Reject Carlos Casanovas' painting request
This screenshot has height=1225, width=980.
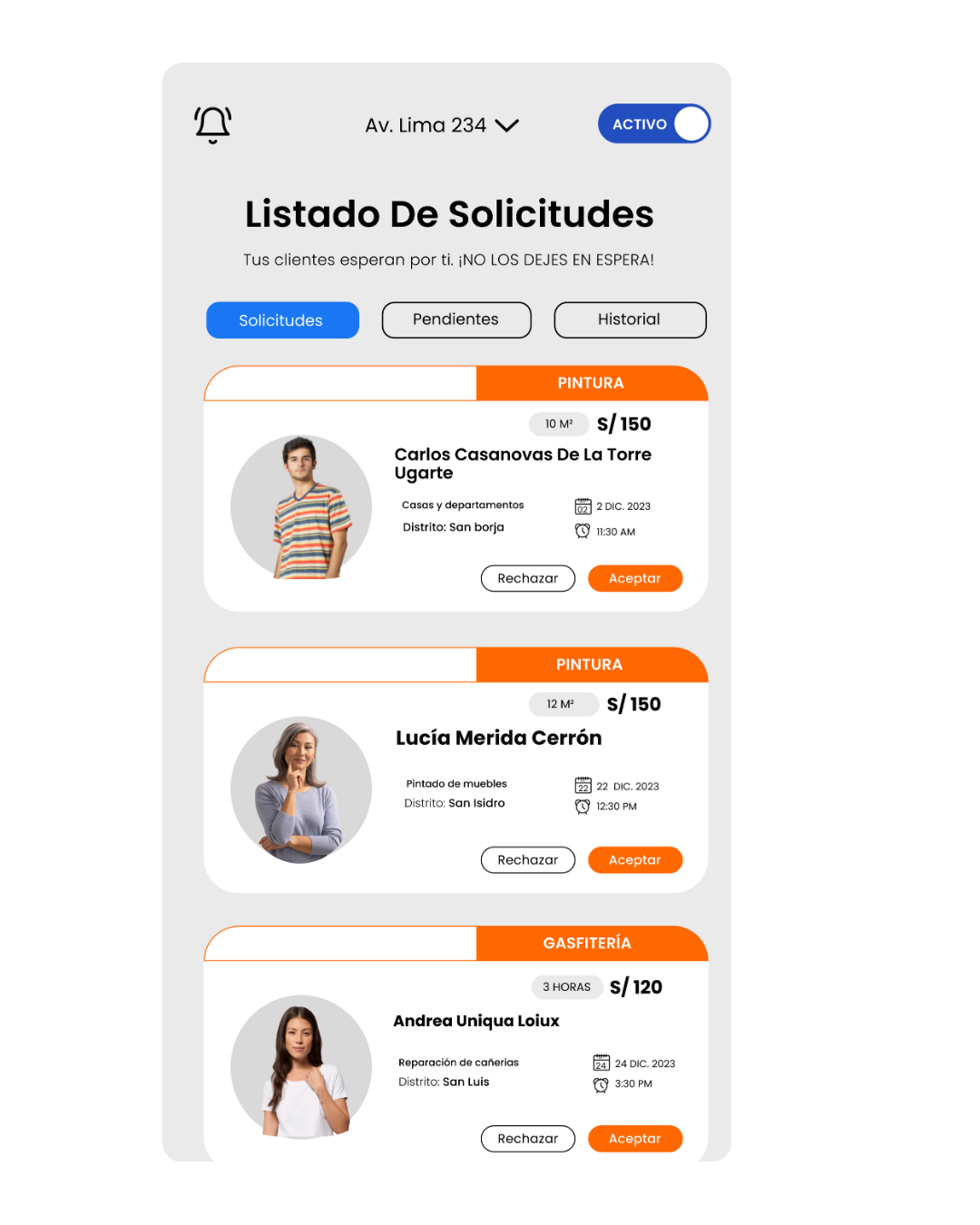[x=527, y=578]
